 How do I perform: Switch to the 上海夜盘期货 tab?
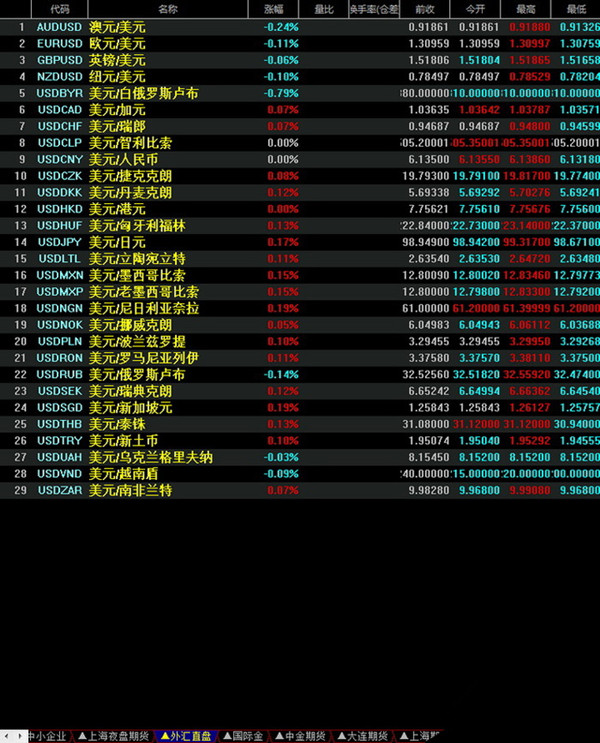point(113,736)
